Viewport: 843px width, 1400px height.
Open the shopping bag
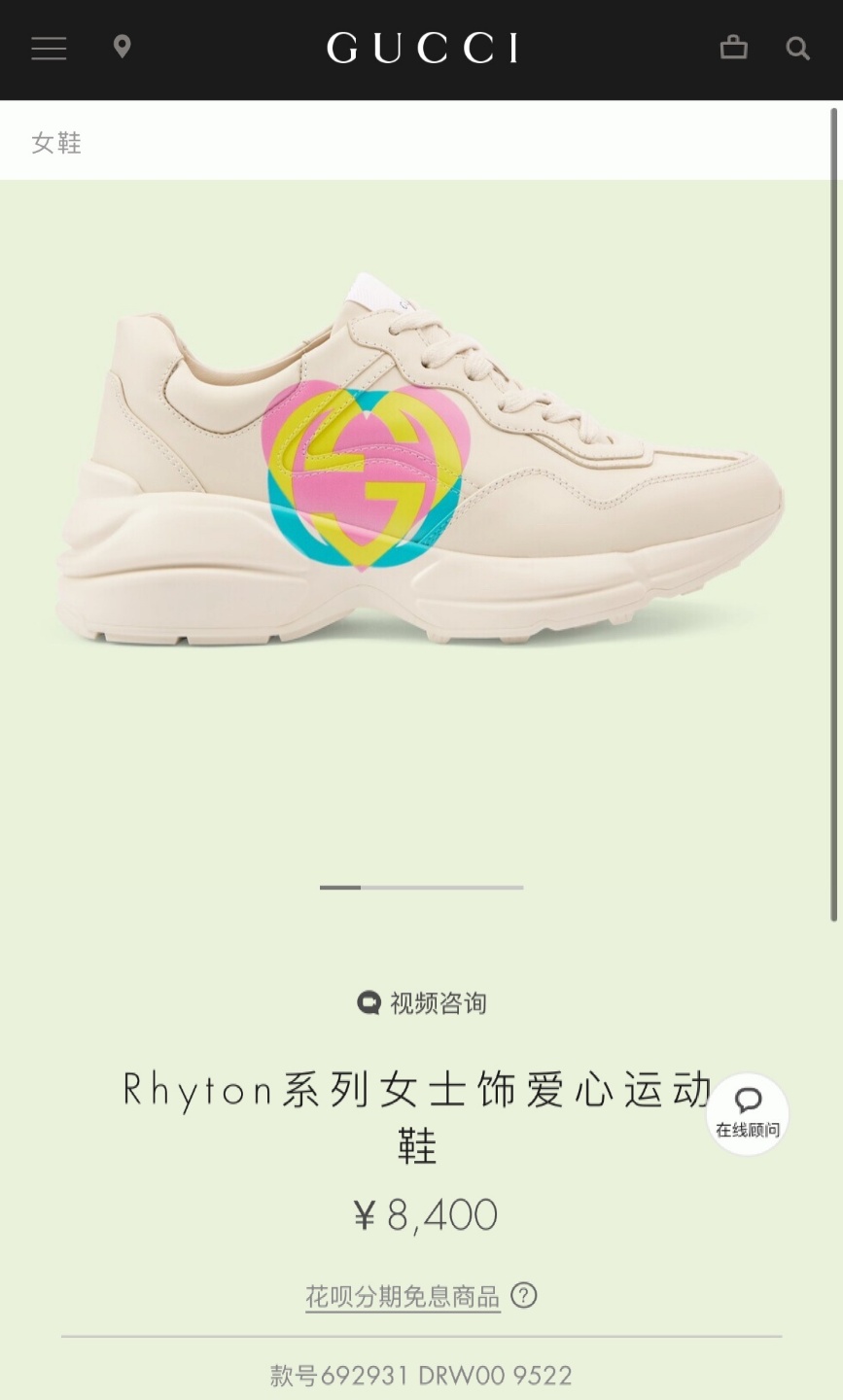(733, 47)
